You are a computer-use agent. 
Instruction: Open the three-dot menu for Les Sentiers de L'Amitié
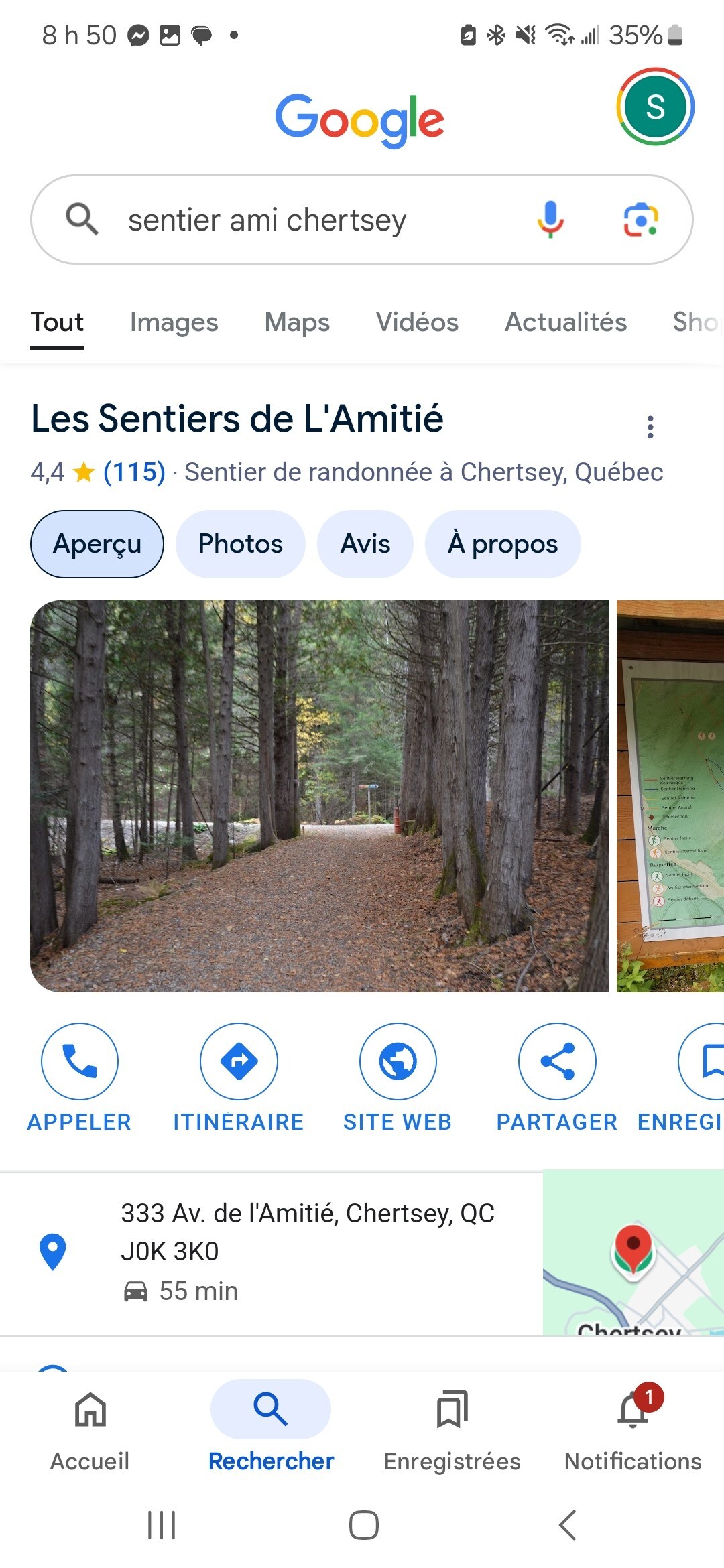tap(650, 427)
